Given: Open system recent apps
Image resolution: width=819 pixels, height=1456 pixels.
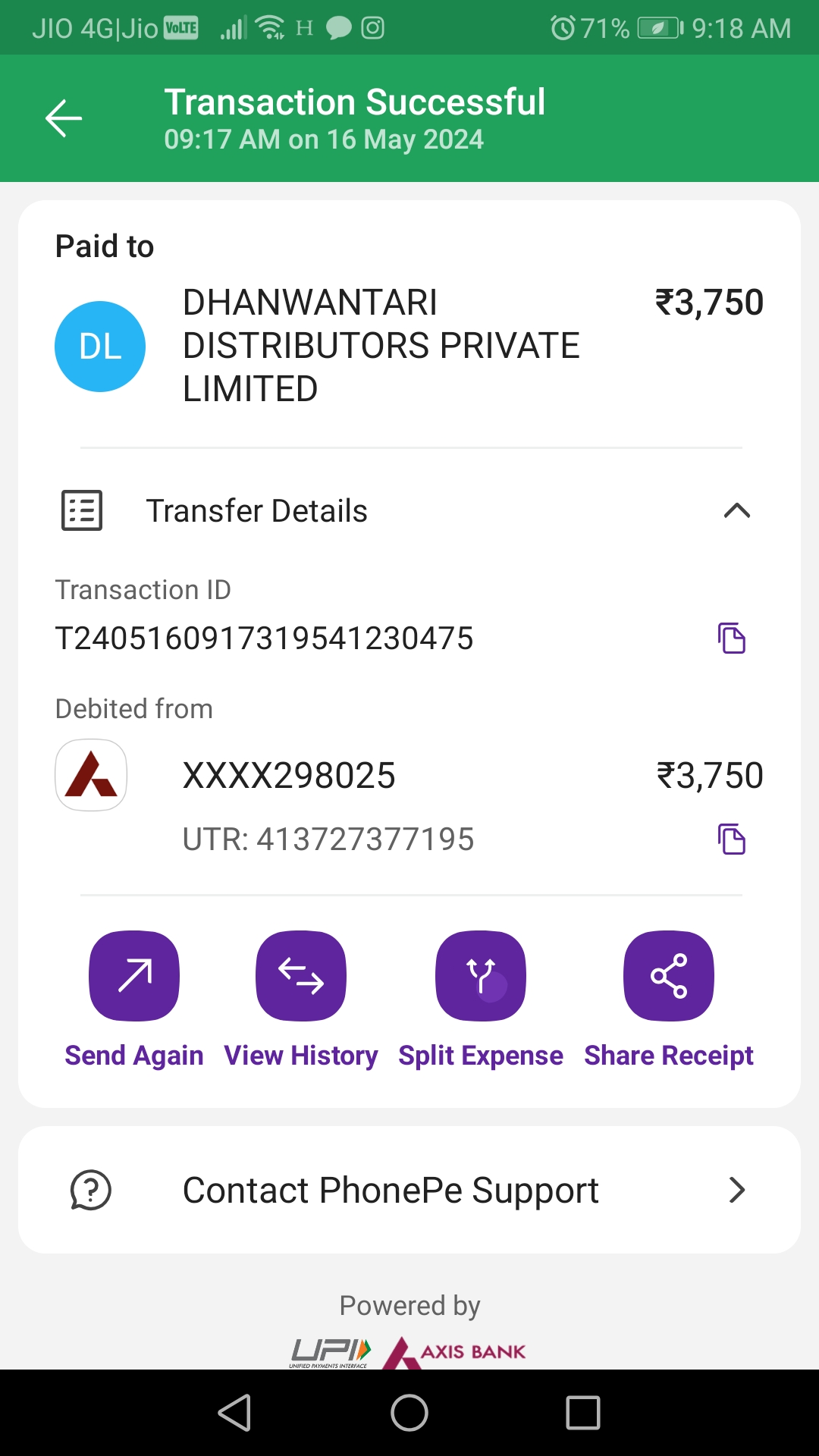Looking at the screenshot, I should (583, 1413).
